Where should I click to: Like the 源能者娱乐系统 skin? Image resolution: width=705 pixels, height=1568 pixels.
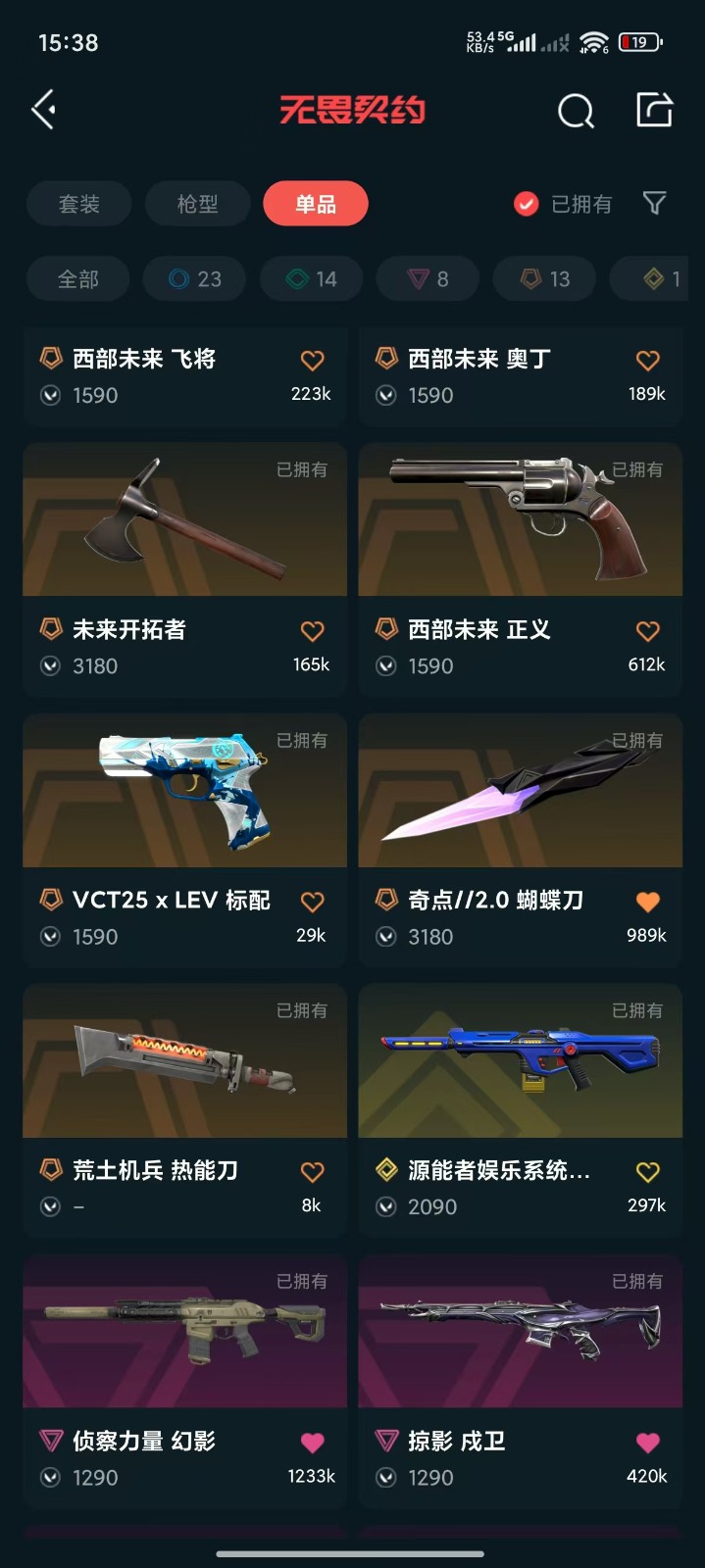[x=647, y=1172]
